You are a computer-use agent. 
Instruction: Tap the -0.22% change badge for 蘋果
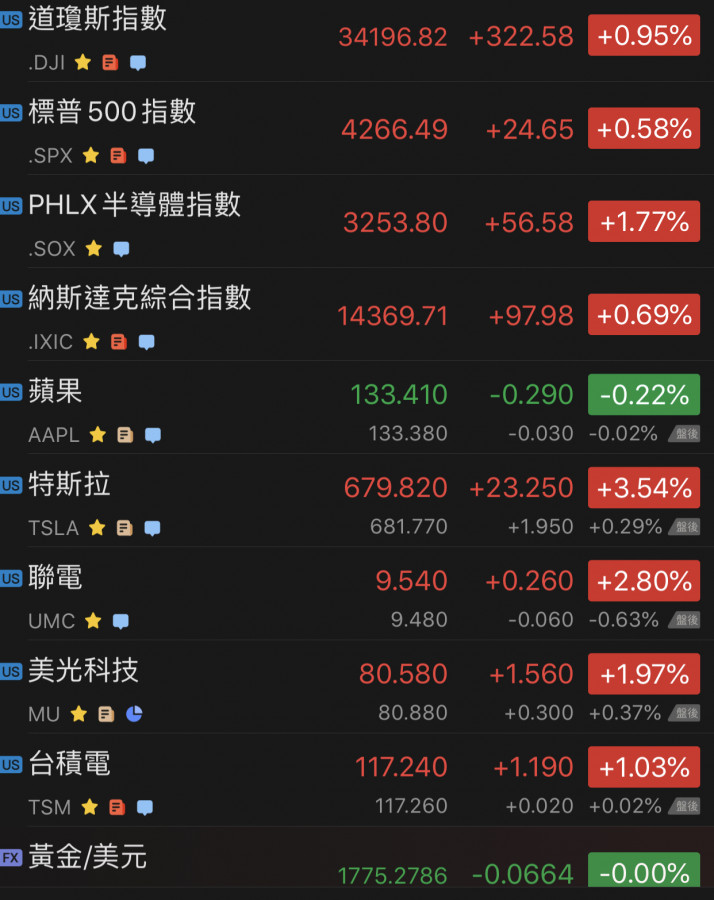click(x=643, y=395)
